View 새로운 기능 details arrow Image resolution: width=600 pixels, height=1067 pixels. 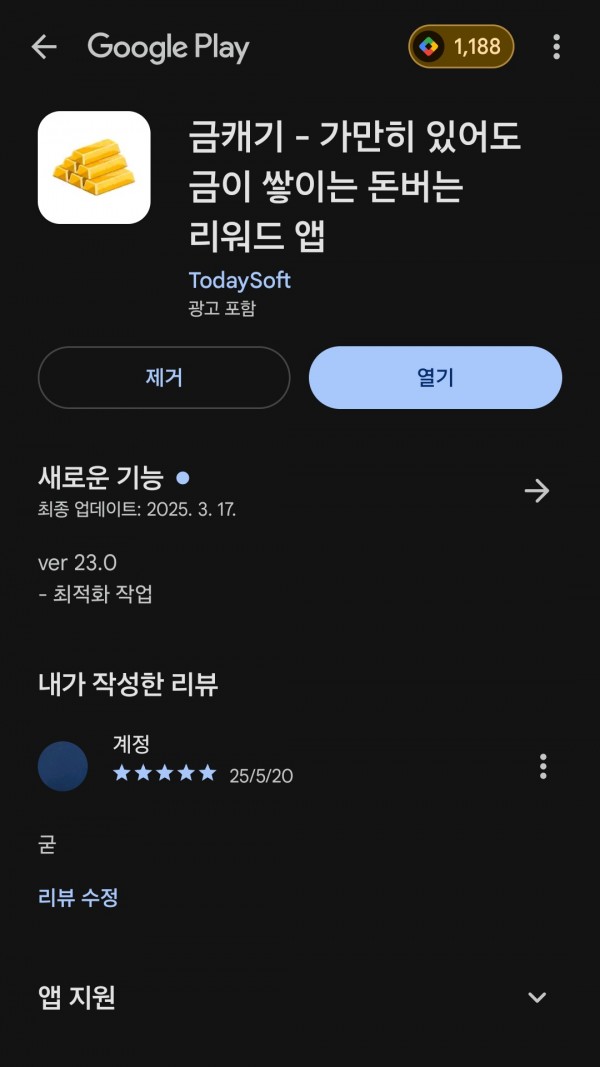[x=537, y=491]
